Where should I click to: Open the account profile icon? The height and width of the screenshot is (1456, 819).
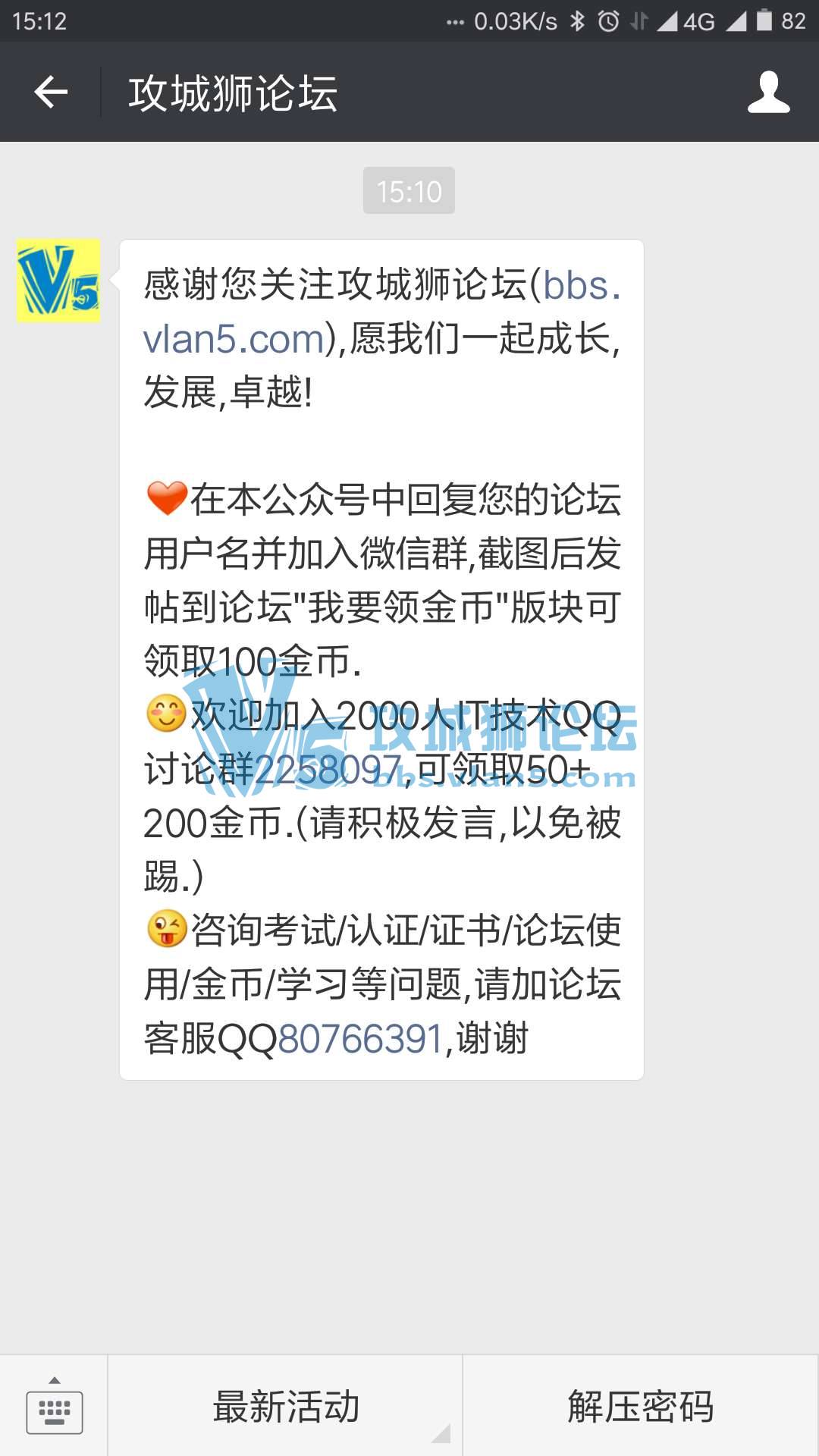click(768, 93)
